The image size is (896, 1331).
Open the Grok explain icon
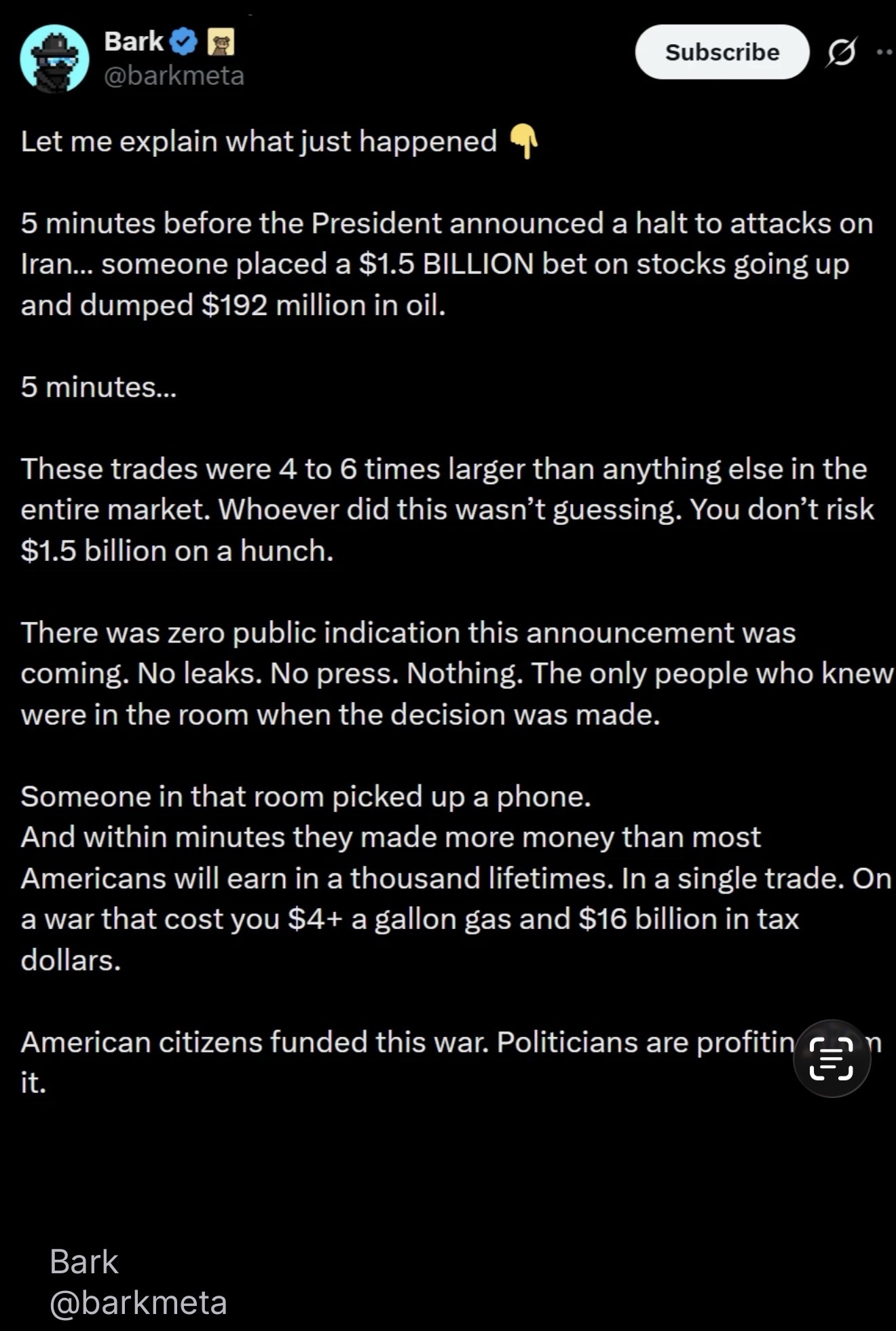pos(841,52)
